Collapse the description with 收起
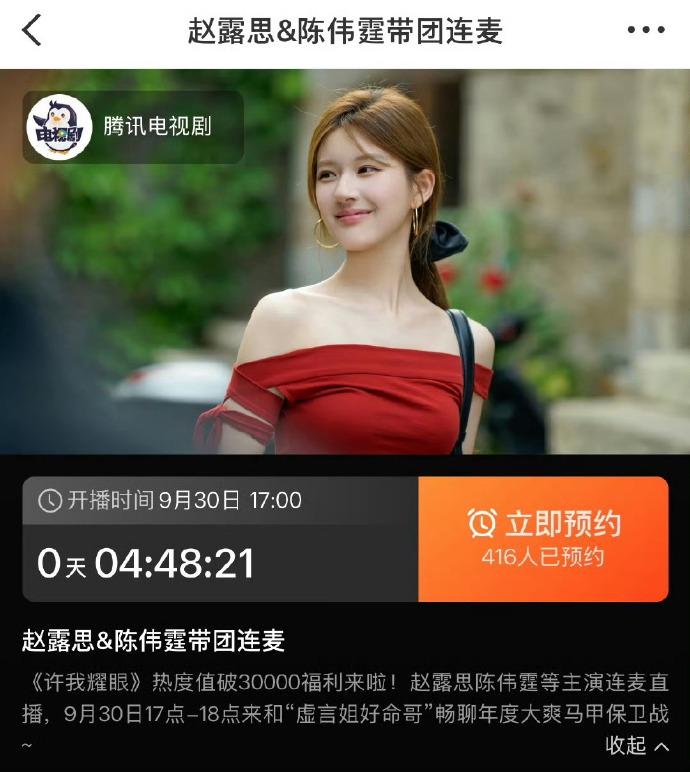This screenshot has width=690, height=772. 637,746
